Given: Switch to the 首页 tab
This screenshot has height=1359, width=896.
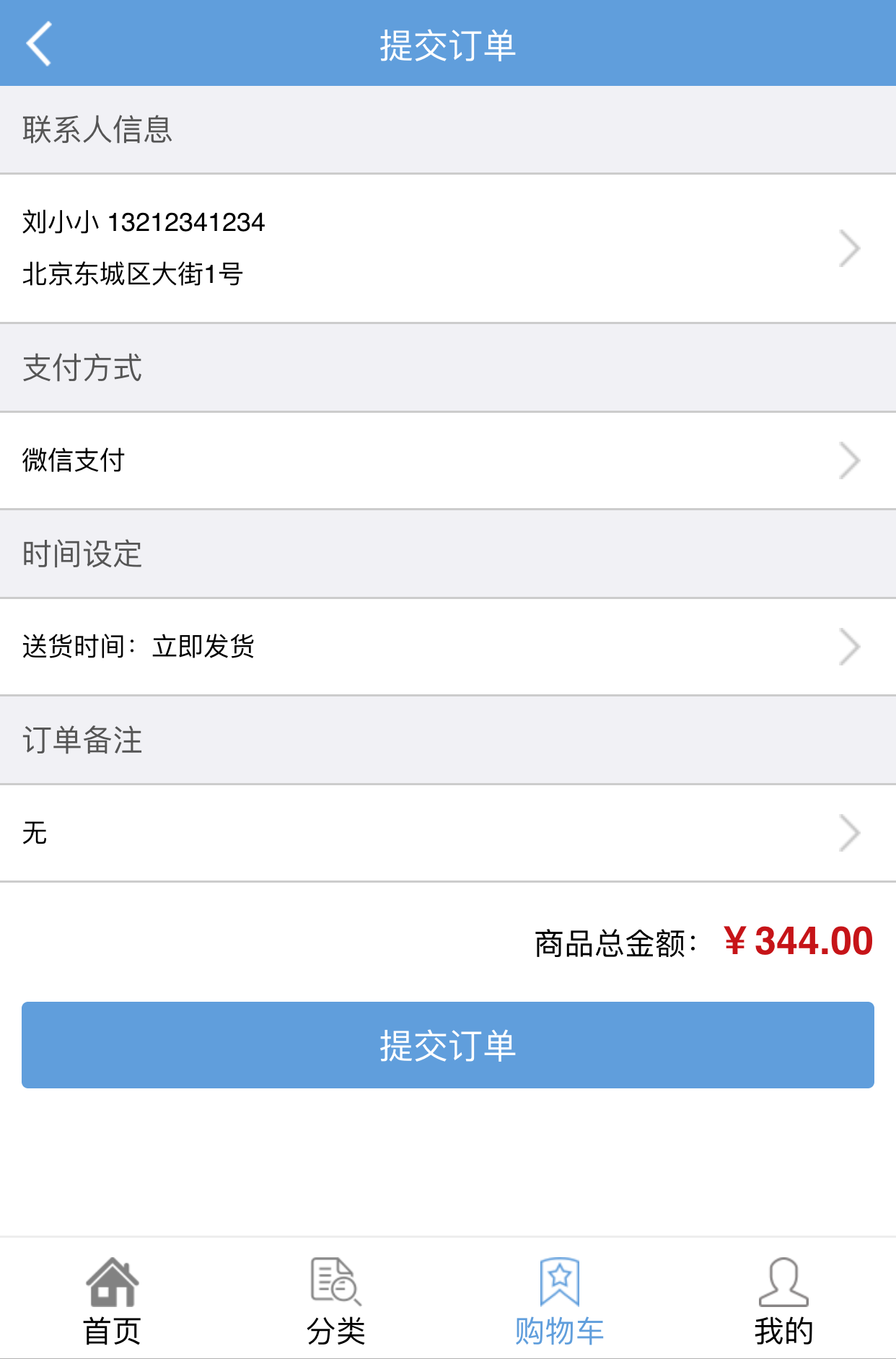Looking at the screenshot, I should point(112,1301).
